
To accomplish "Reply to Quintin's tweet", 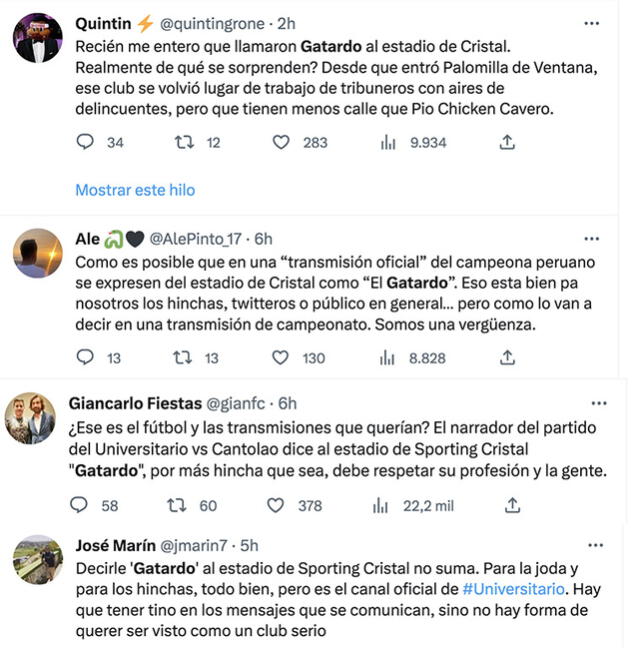I will click(86, 143).
